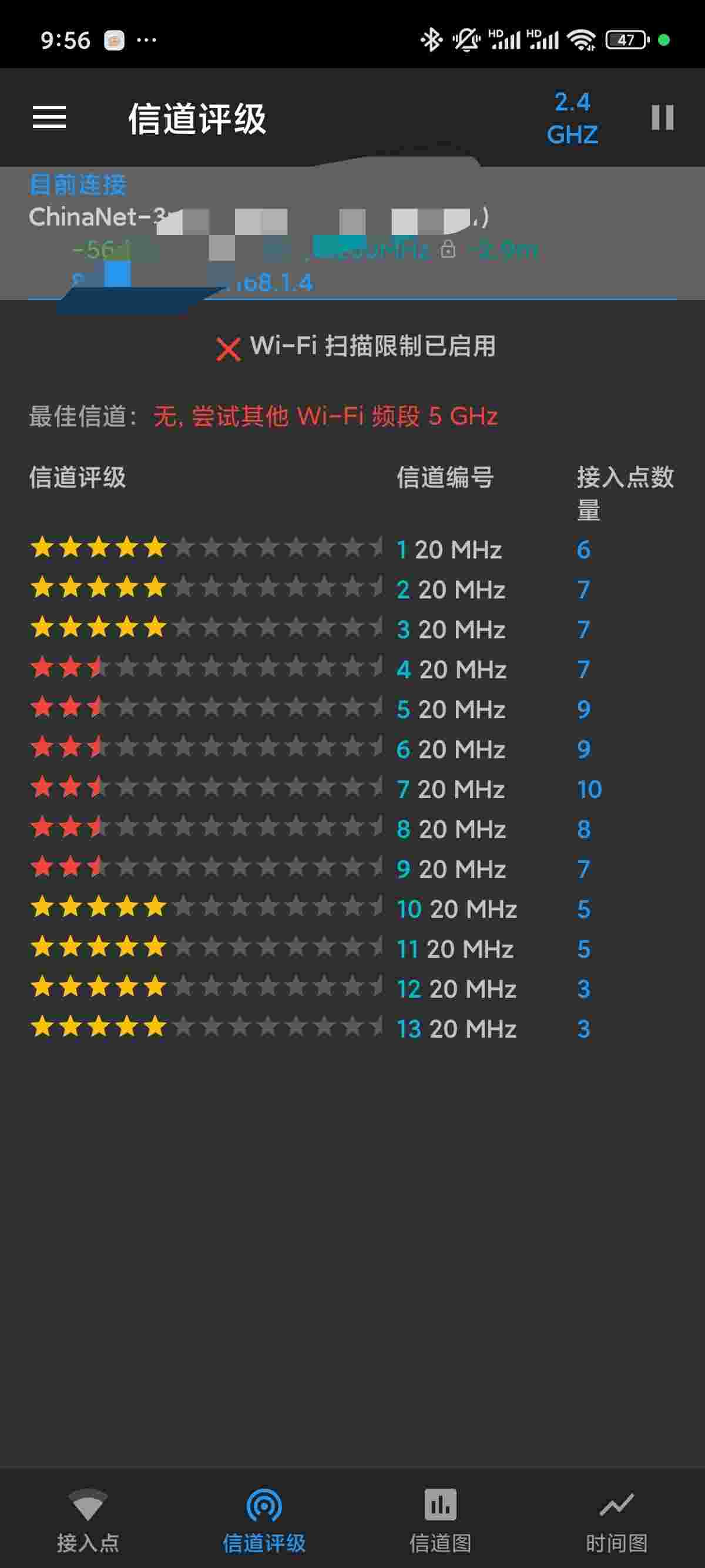Open the hamburger drawer menu
Viewport: 705px width, 1568px height.
click(49, 117)
